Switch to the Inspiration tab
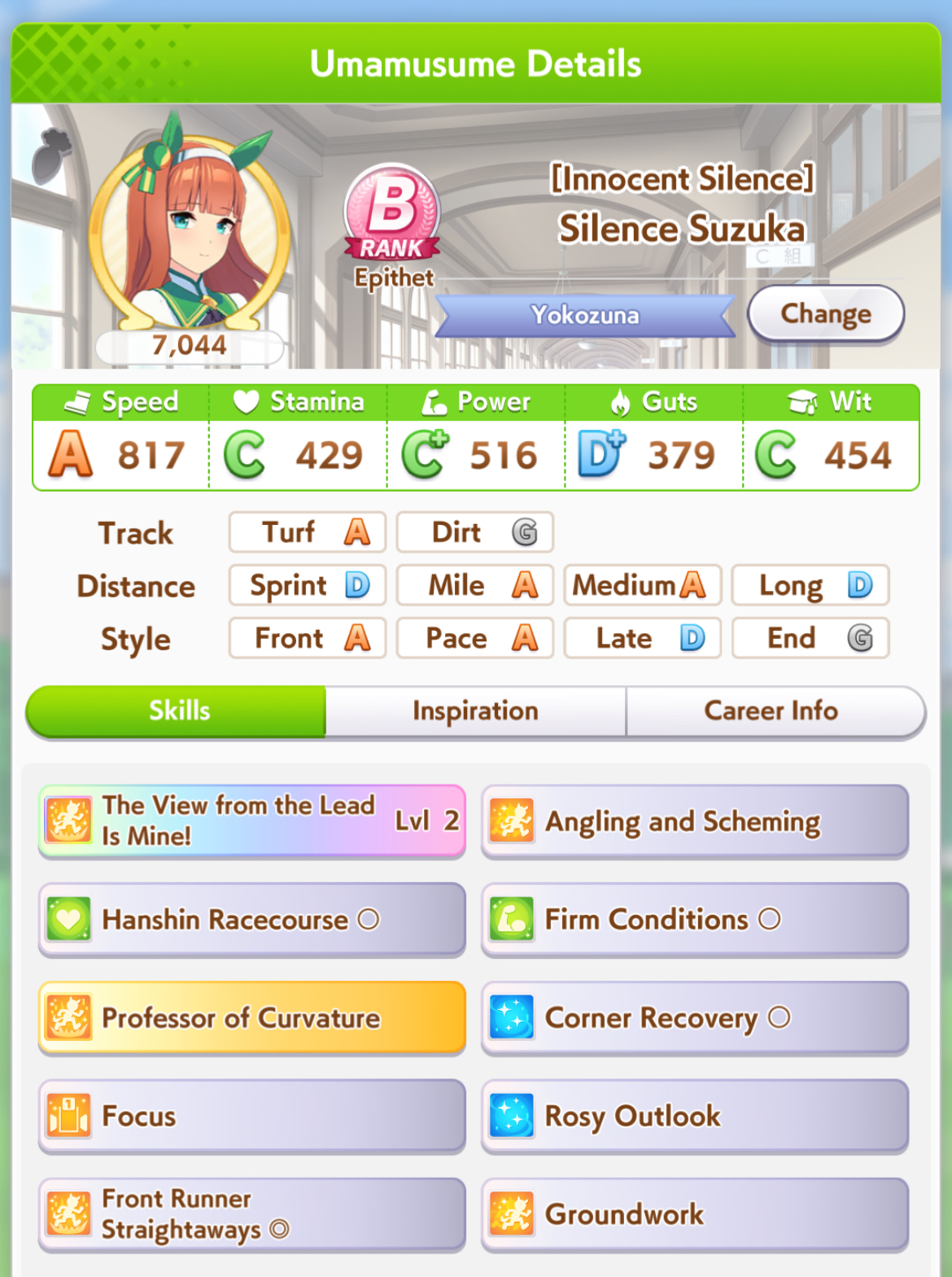Viewport: 952px width, 1277px height. click(475, 711)
